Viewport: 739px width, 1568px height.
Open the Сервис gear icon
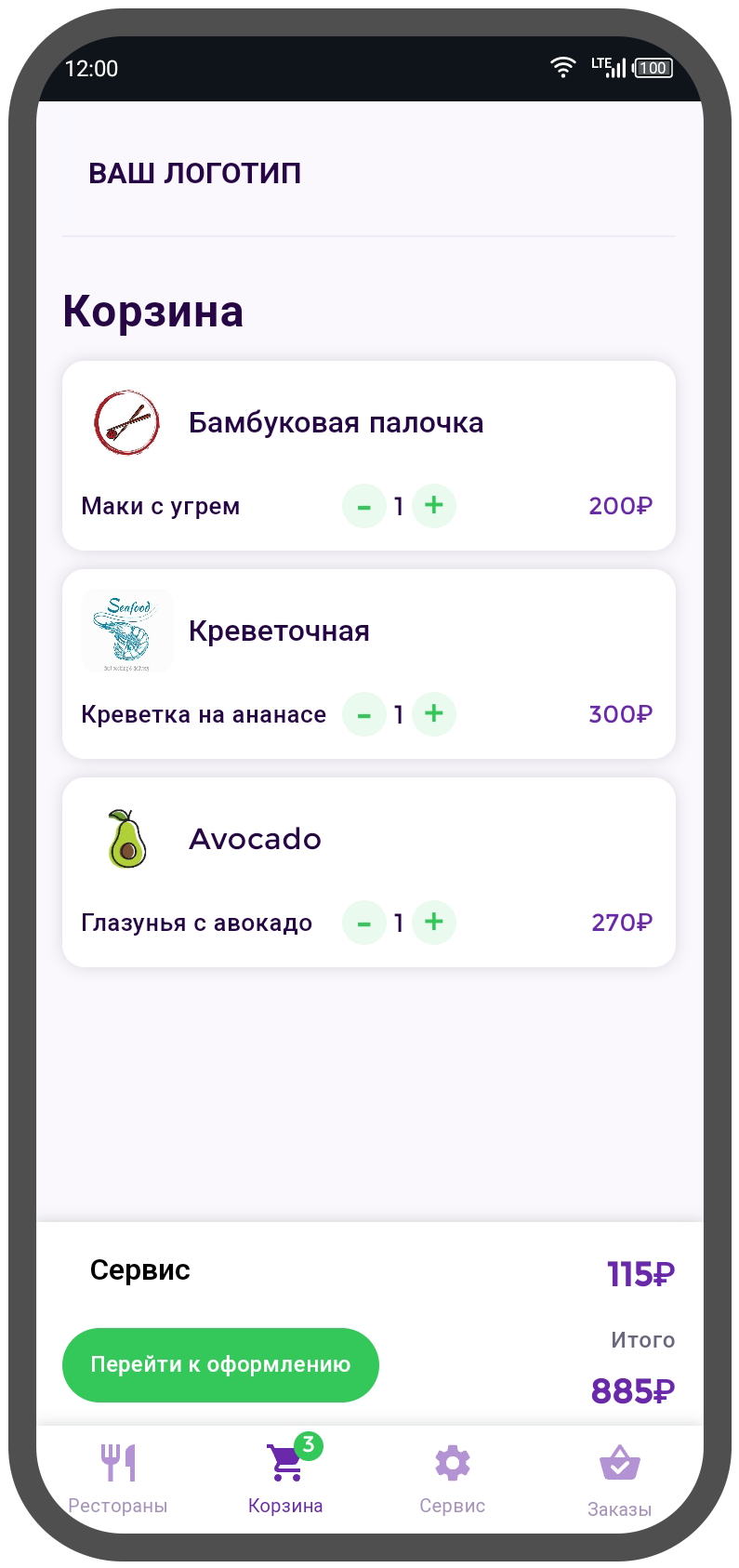[x=452, y=1461]
